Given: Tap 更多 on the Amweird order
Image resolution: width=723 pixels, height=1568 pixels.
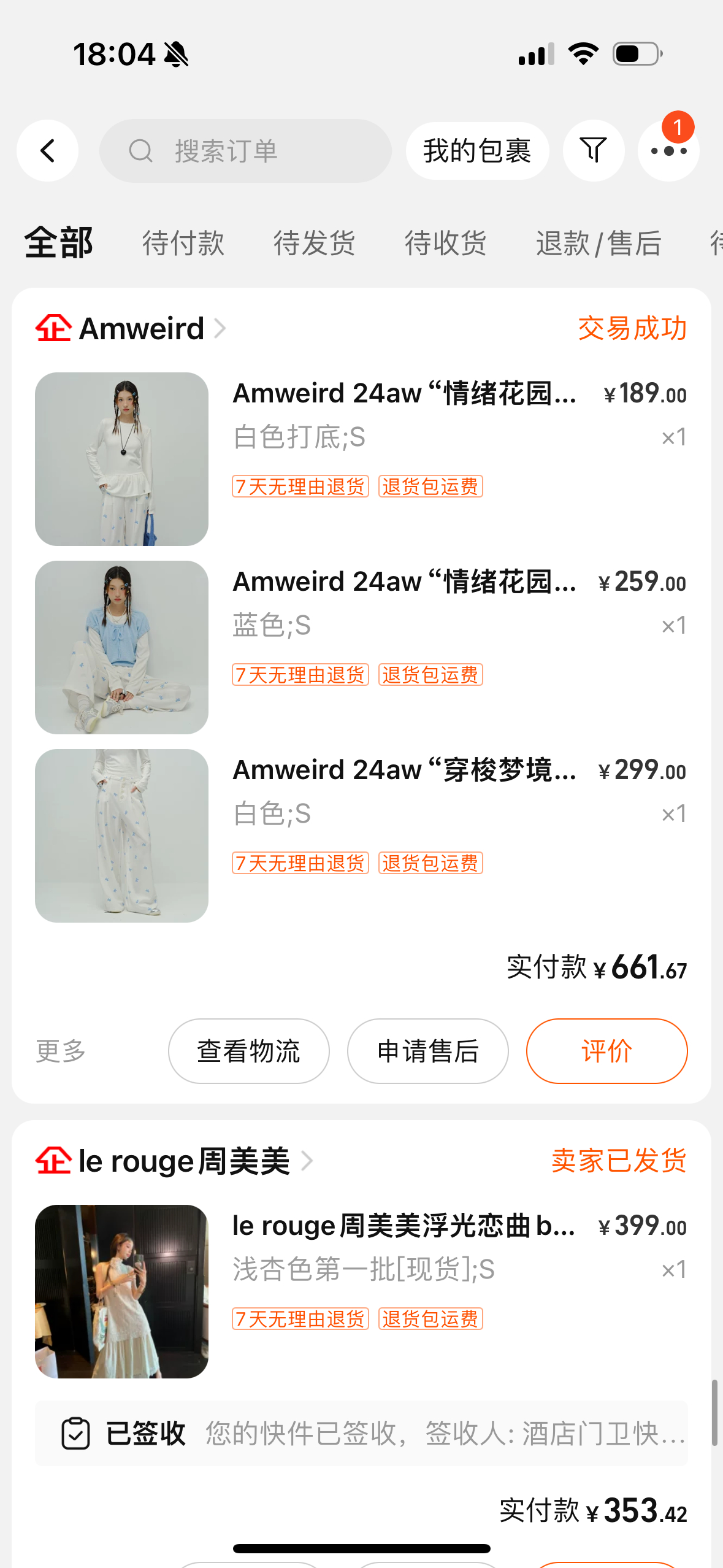Looking at the screenshot, I should tap(61, 1051).
